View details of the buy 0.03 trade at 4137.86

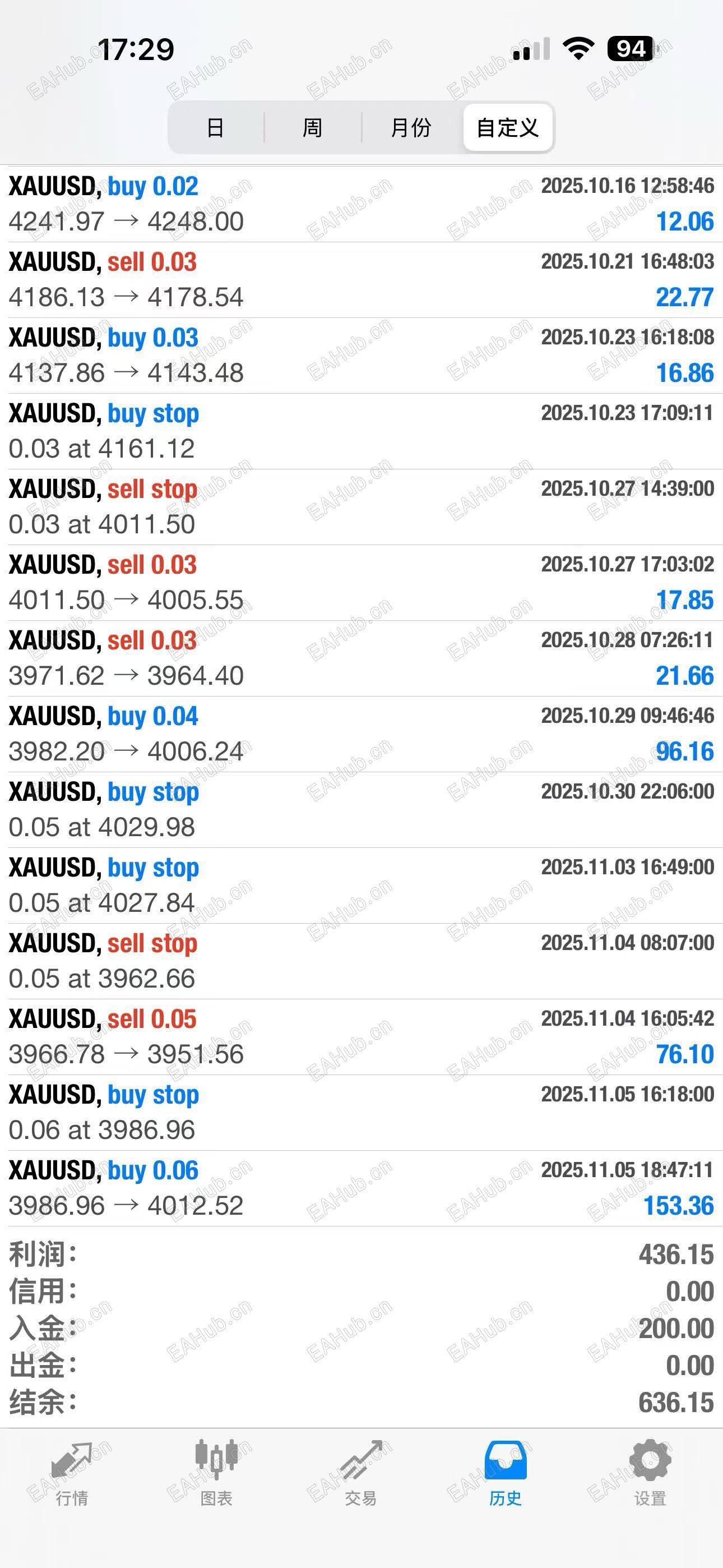pyautogui.click(x=361, y=356)
